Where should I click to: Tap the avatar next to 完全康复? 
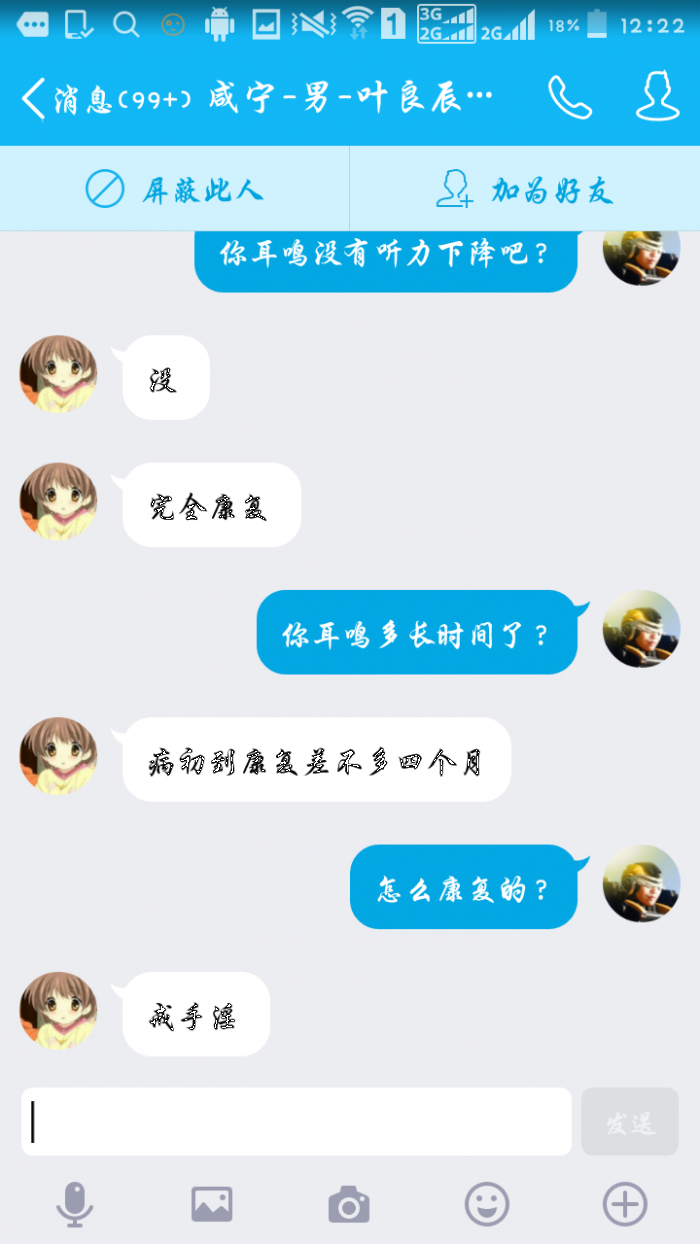click(58, 501)
